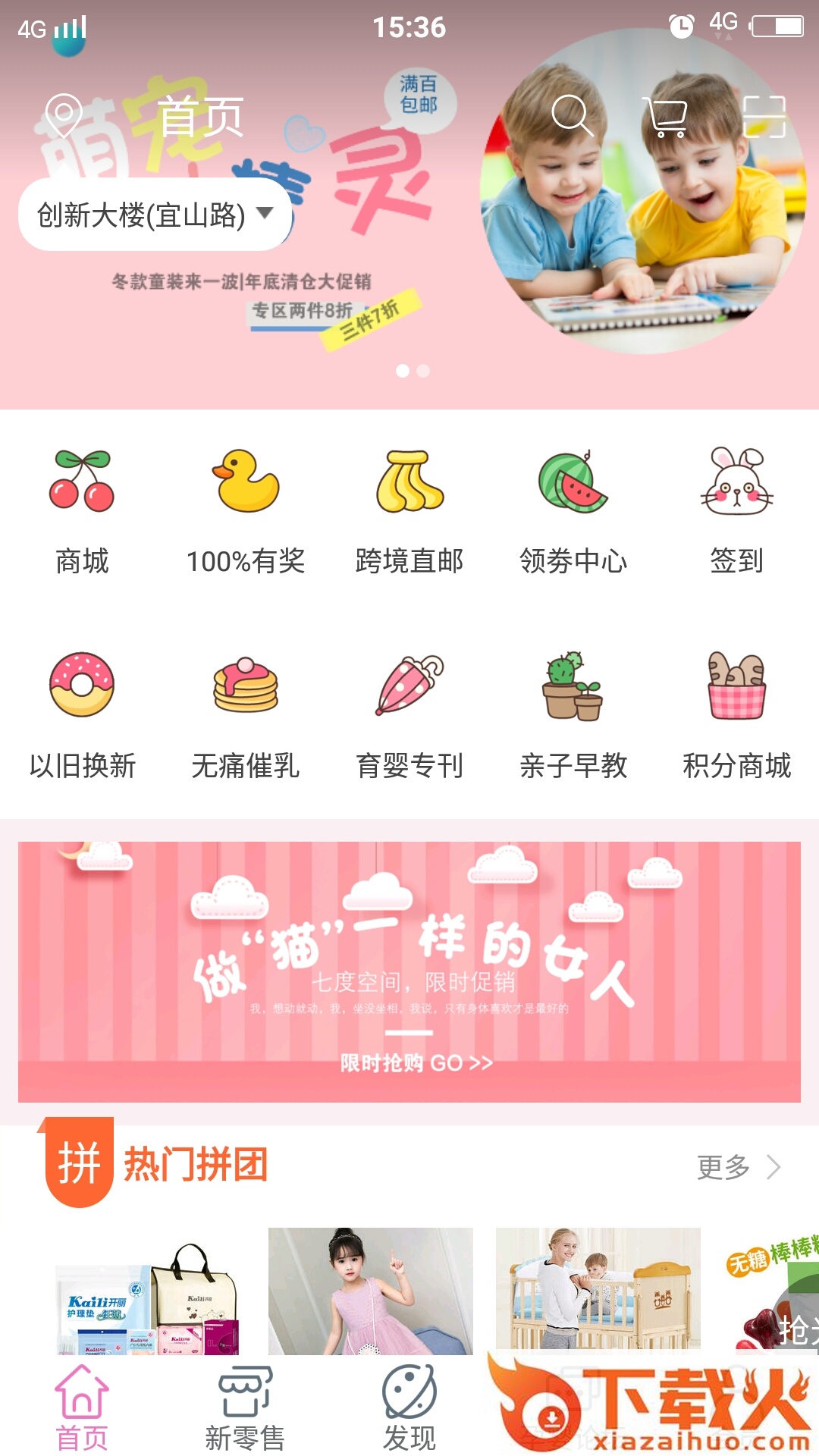Open the 七度空间 limited-time sale banner
819x1456 pixels.
pyautogui.click(x=409, y=971)
